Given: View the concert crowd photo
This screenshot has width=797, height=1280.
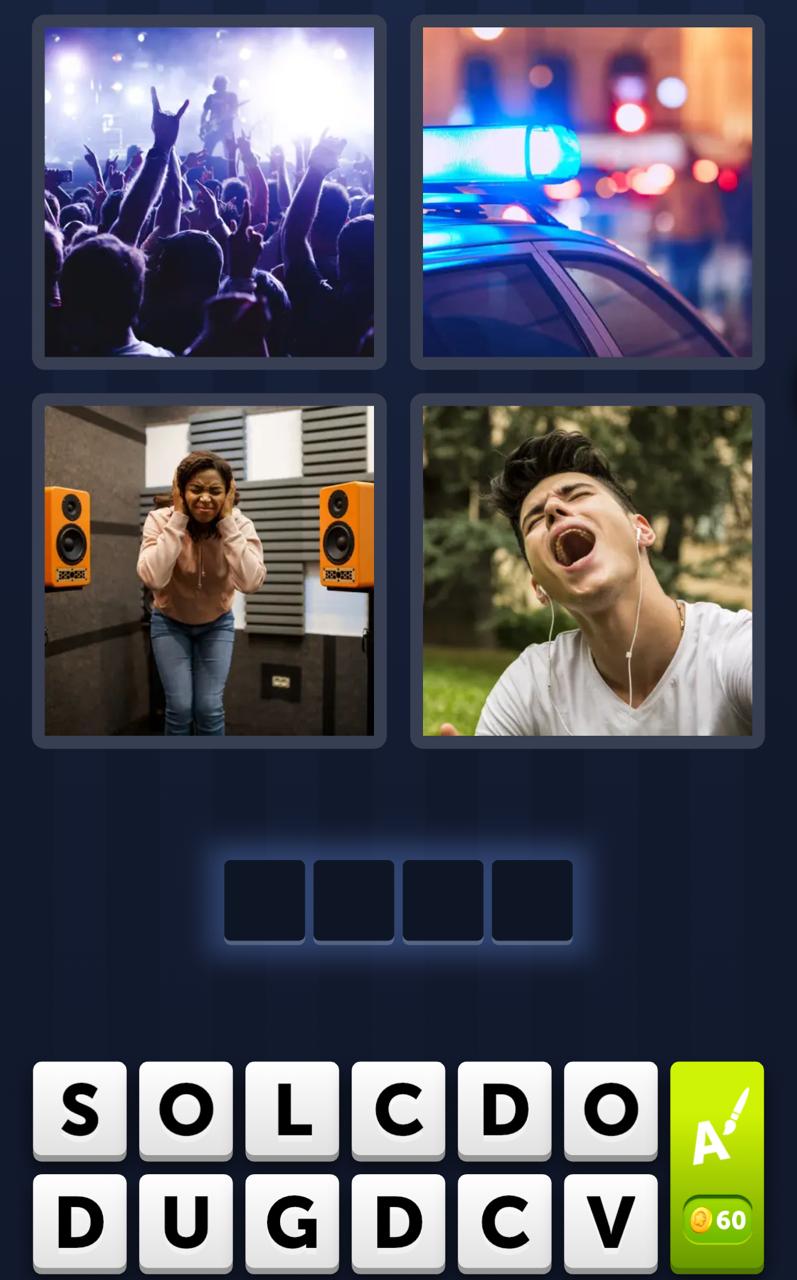Looking at the screenshot, I should click(207, 192).
